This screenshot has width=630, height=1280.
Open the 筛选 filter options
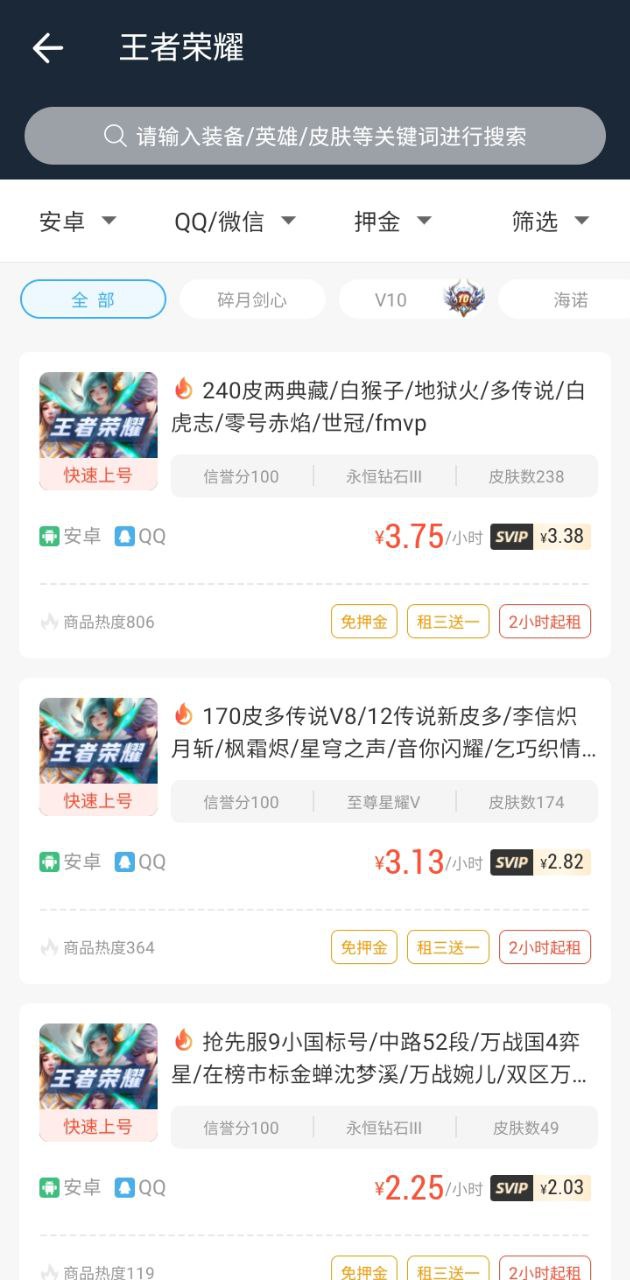pyautogui.click(x=550, y=221)
